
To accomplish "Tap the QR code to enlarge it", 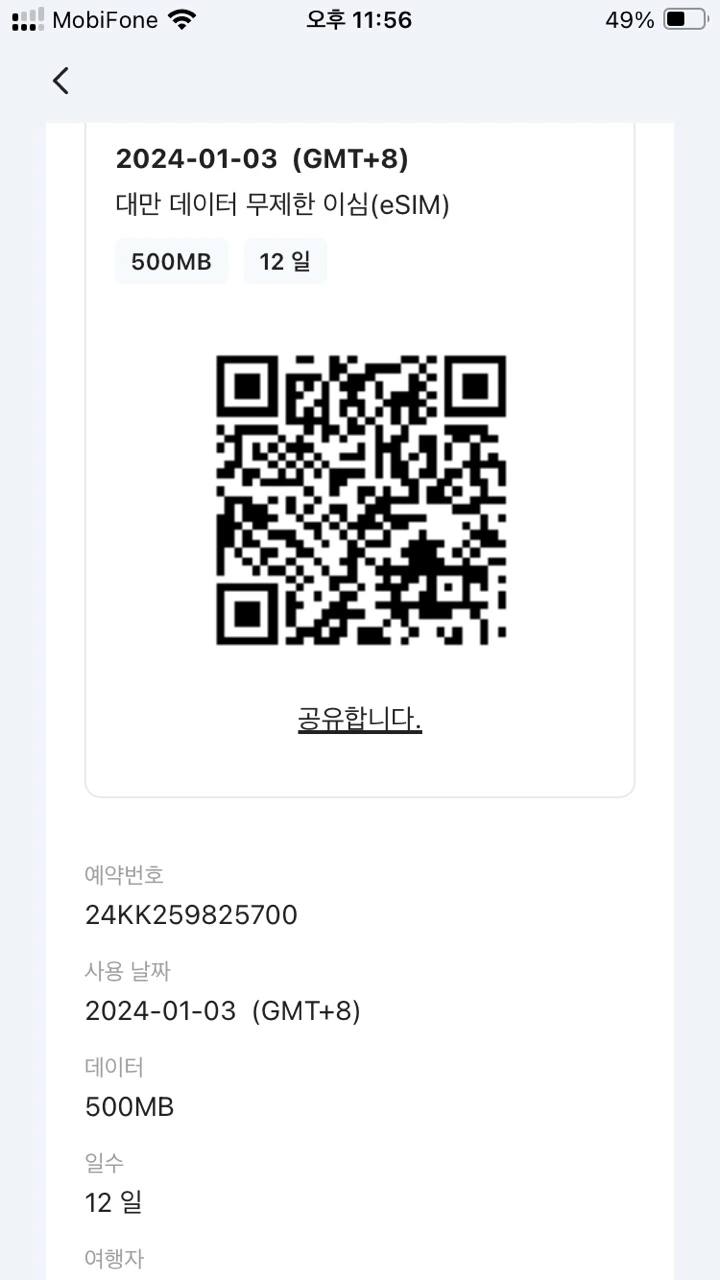I will pos(360,498).
